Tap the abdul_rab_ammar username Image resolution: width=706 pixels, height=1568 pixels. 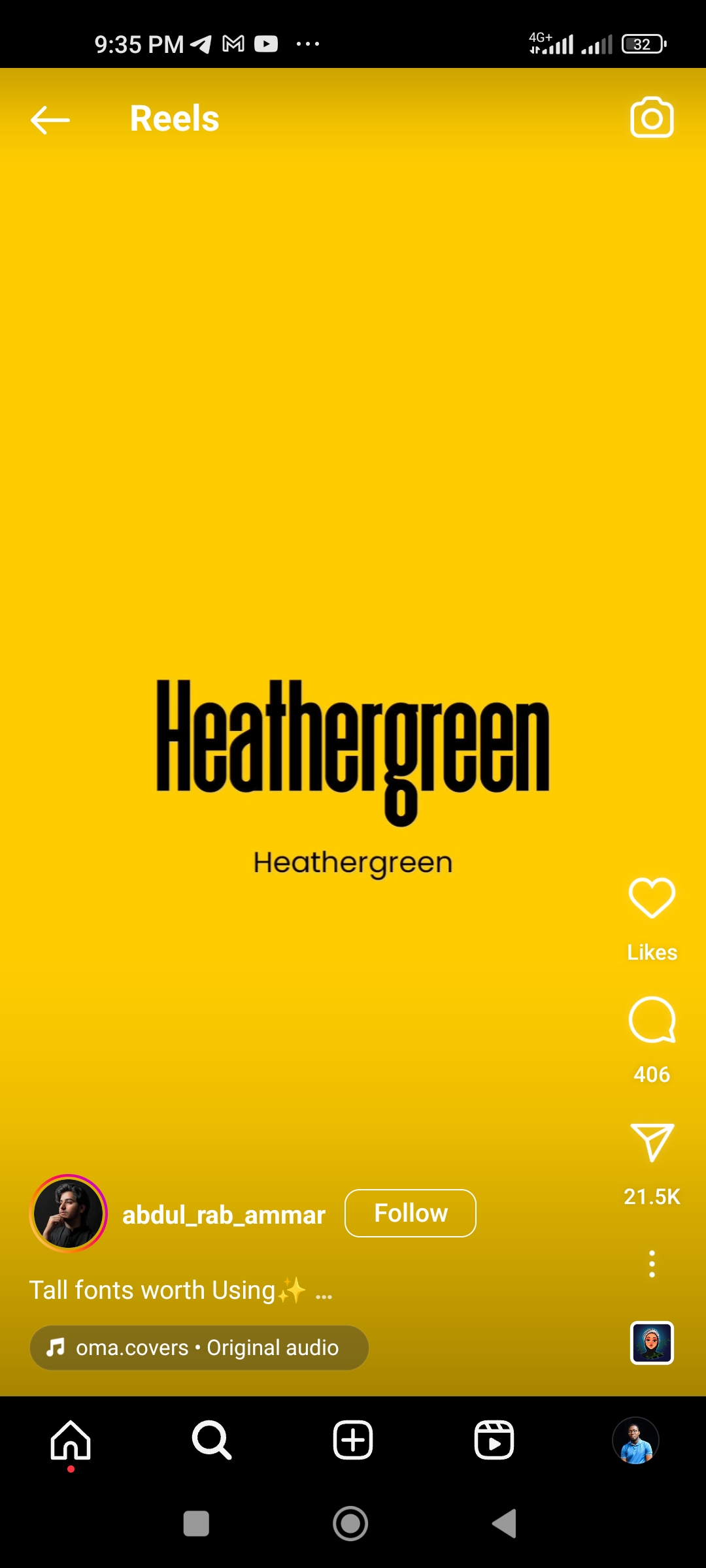[224, 1215]
